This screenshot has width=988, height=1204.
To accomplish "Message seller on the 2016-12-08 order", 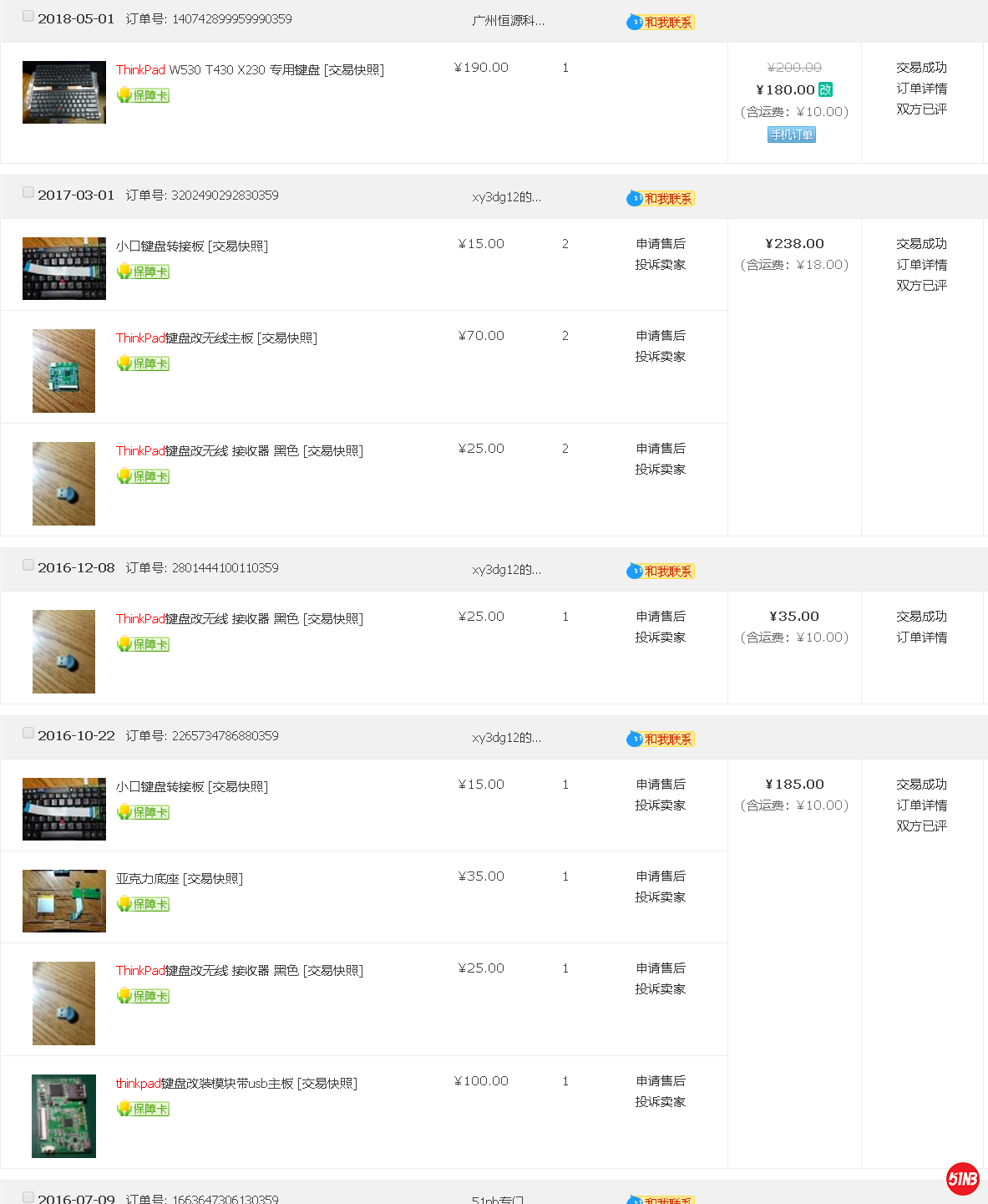I will pos(660,572).
